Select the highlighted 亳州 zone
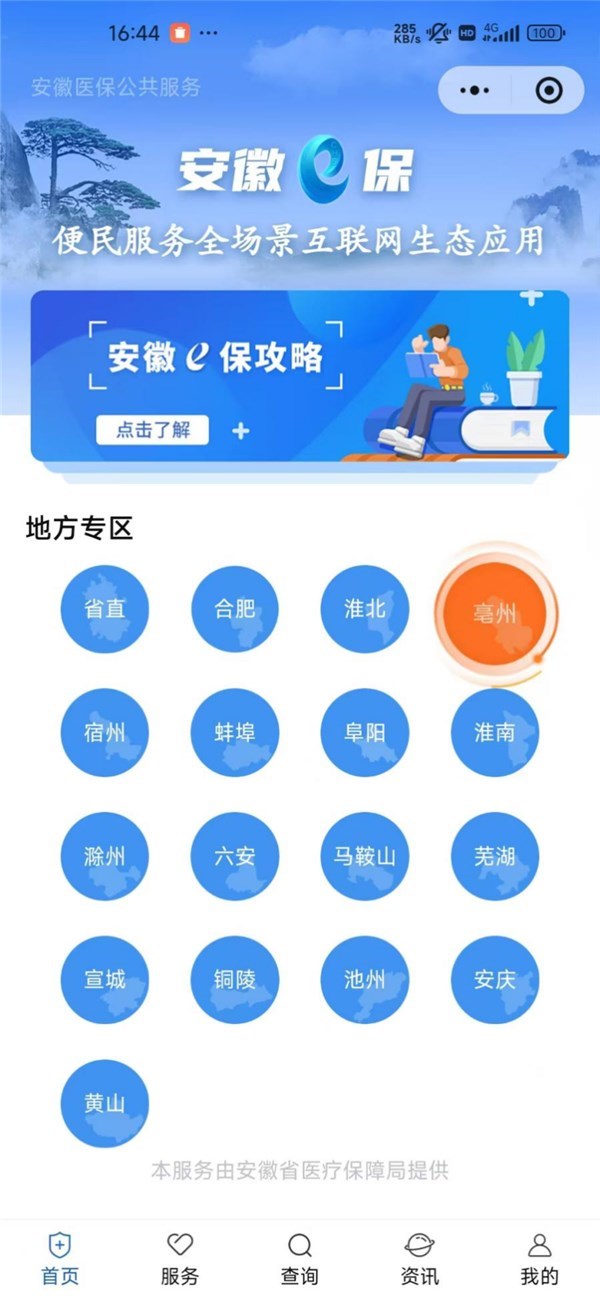The height and width of the screenshot is (1299, 600). coord(494,613)
